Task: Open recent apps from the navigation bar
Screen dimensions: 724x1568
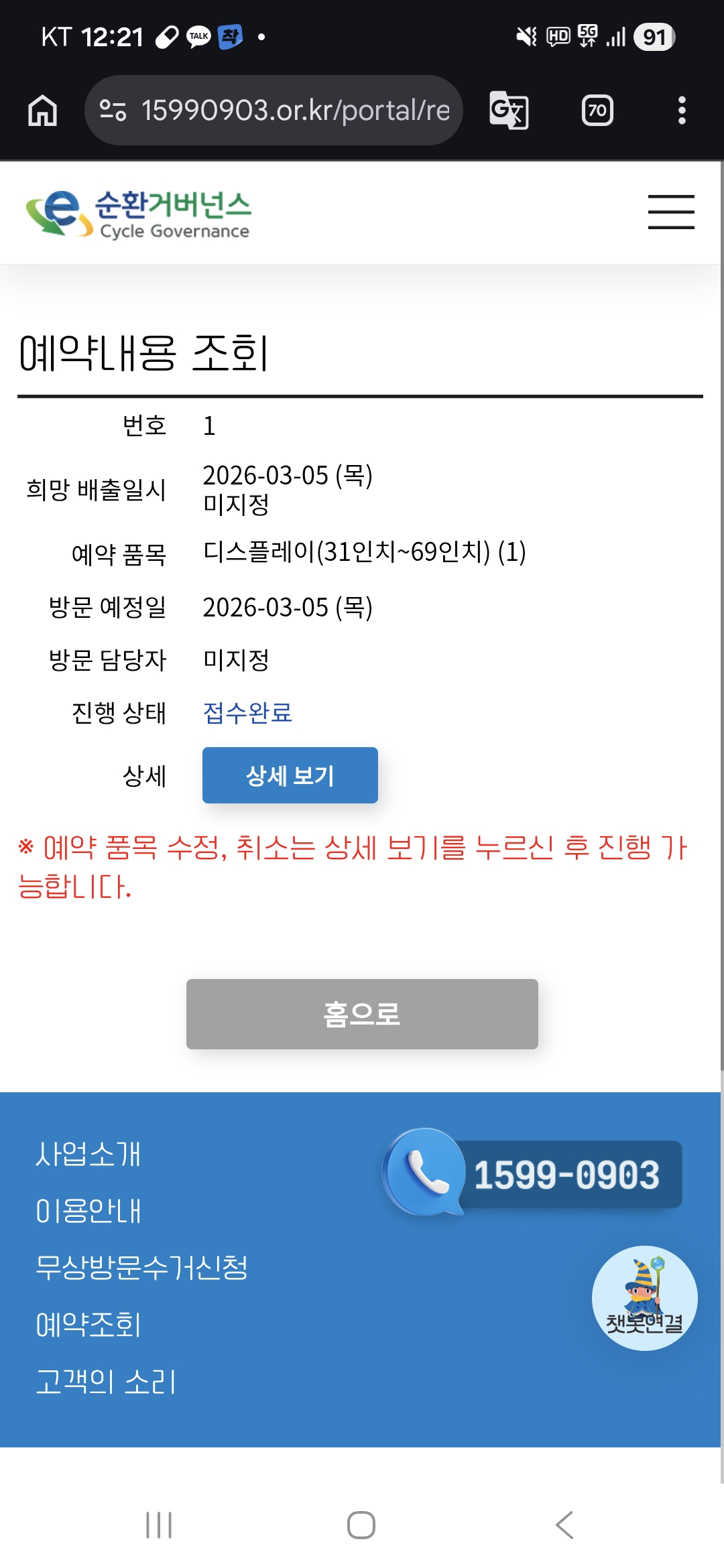Action: 159,1525
